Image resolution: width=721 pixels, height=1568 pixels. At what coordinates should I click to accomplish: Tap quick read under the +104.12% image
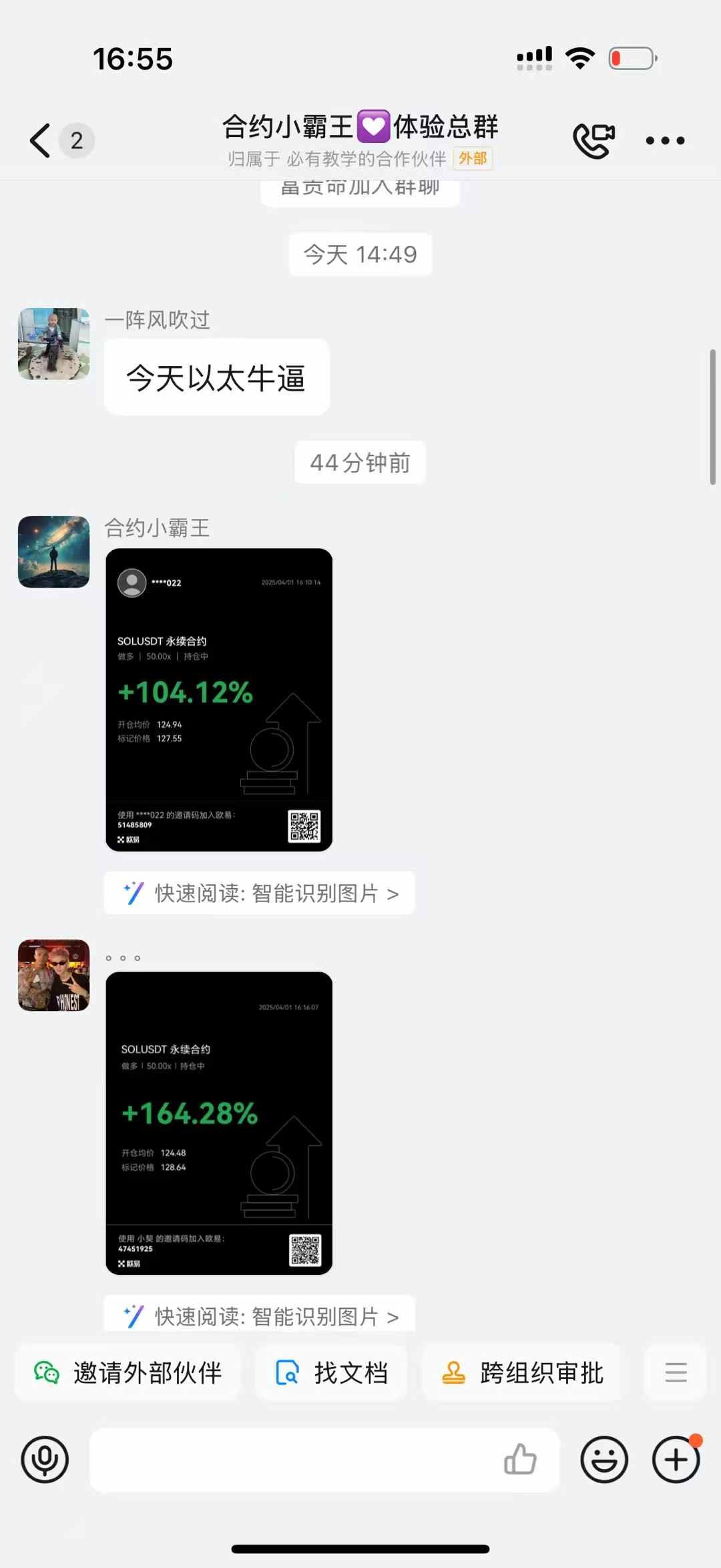(x=260, y=893)
